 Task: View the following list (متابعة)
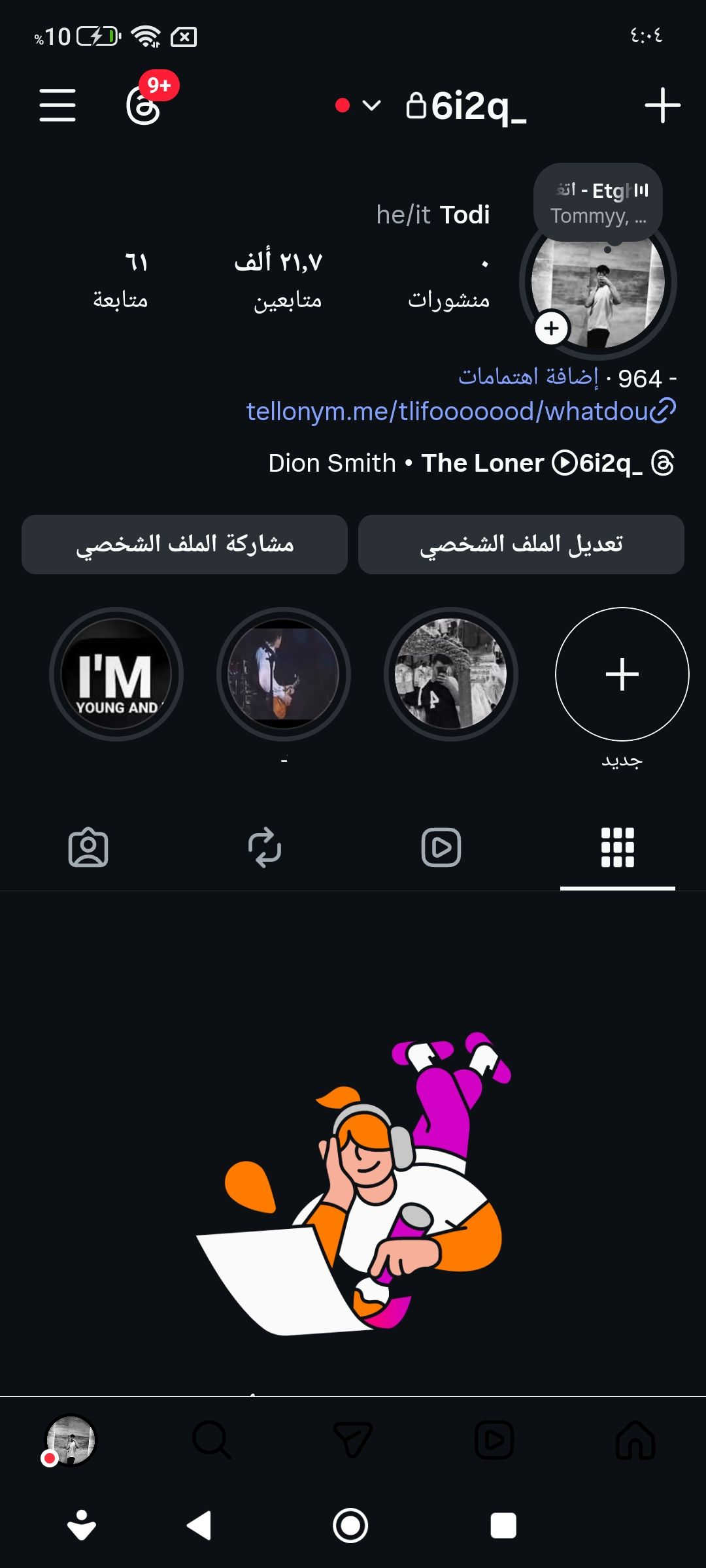click(122, 280)
